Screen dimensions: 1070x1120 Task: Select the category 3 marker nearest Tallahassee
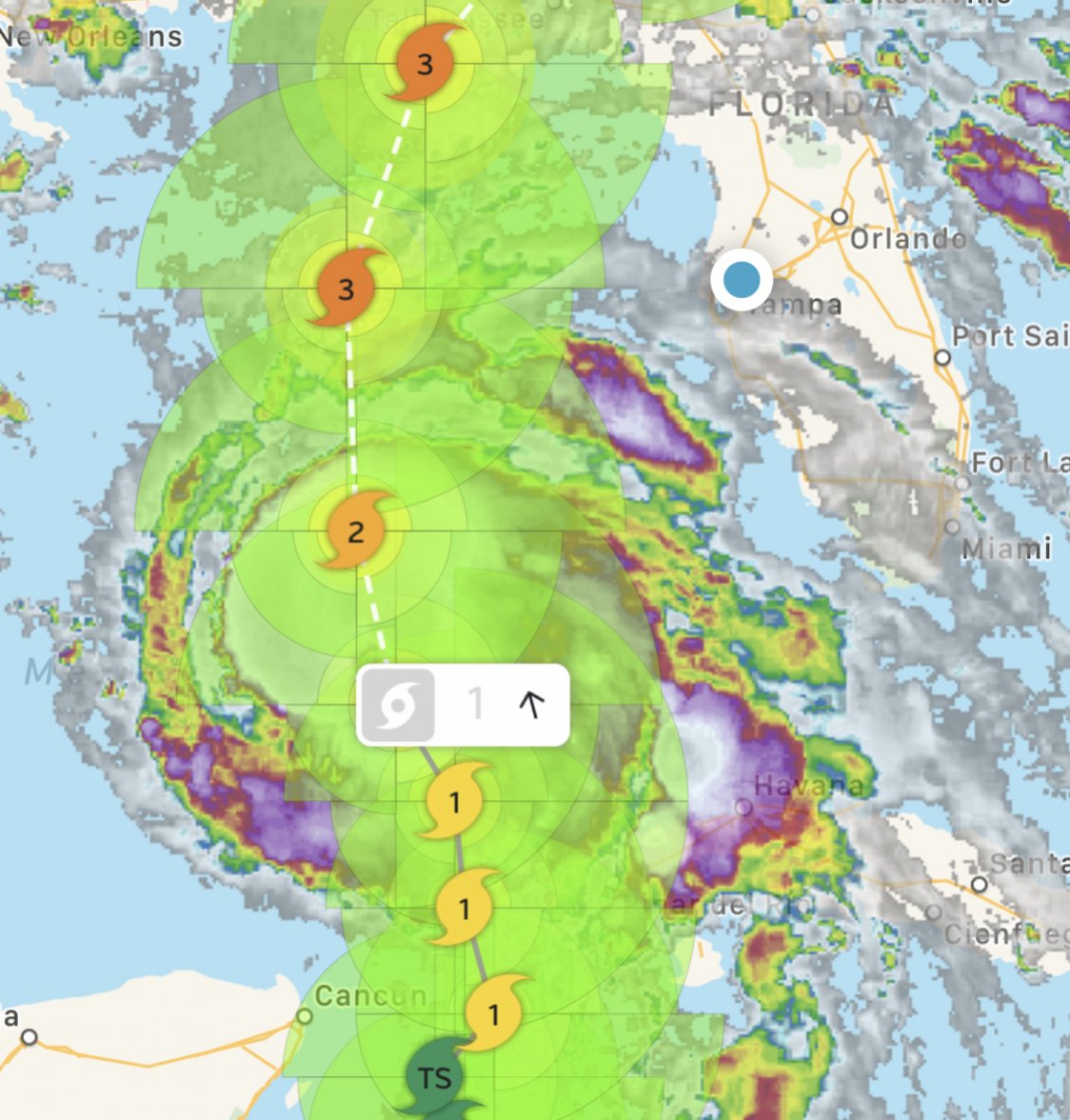tap(425, 65)
